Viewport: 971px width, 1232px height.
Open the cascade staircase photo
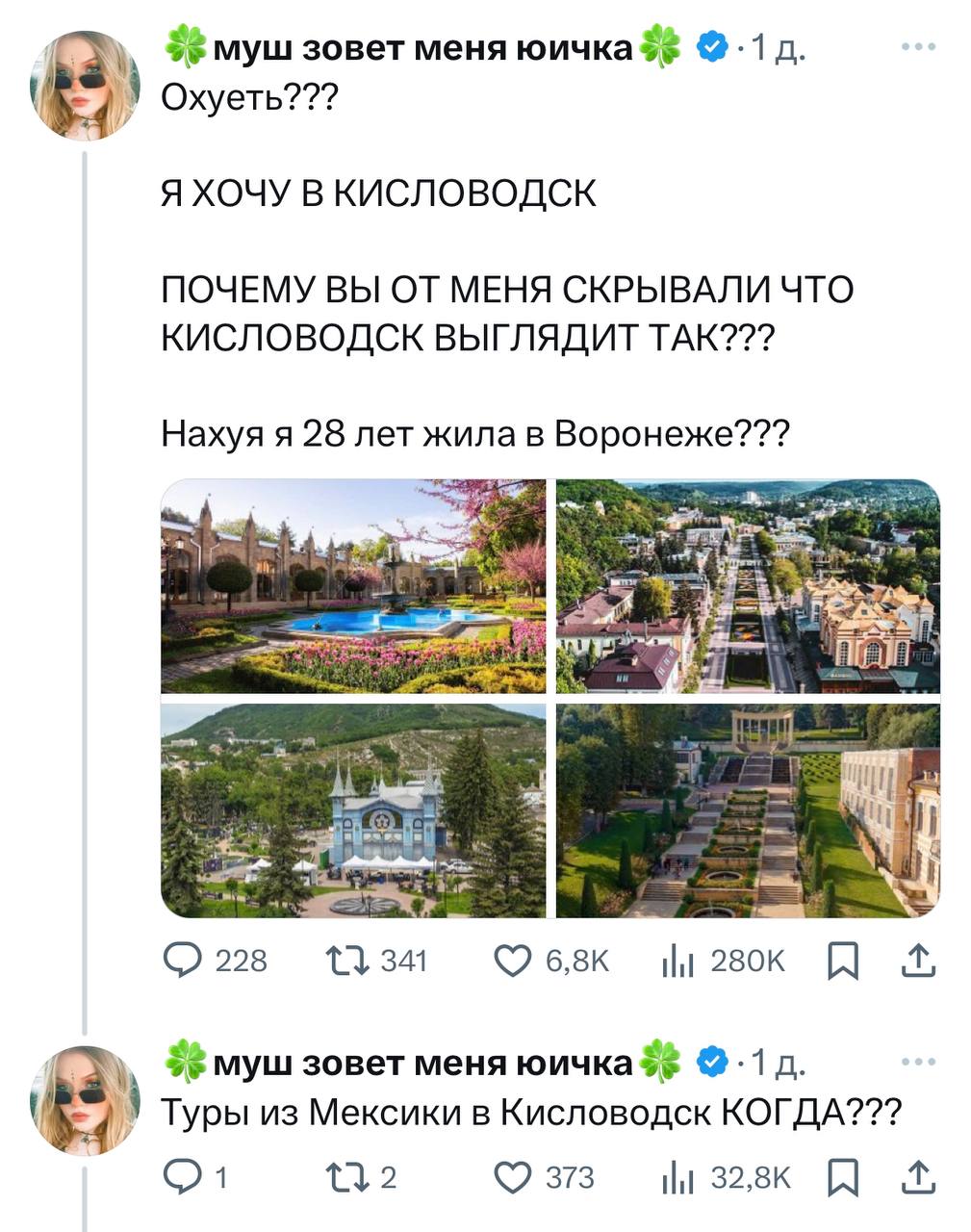pyautogui.click(x=748, y=810)
